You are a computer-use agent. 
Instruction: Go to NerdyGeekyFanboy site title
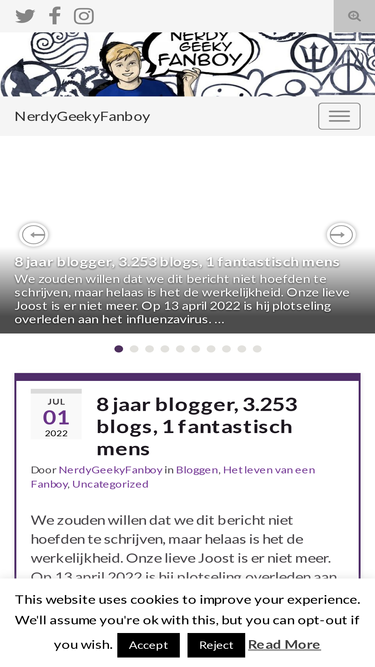[82, 117]
